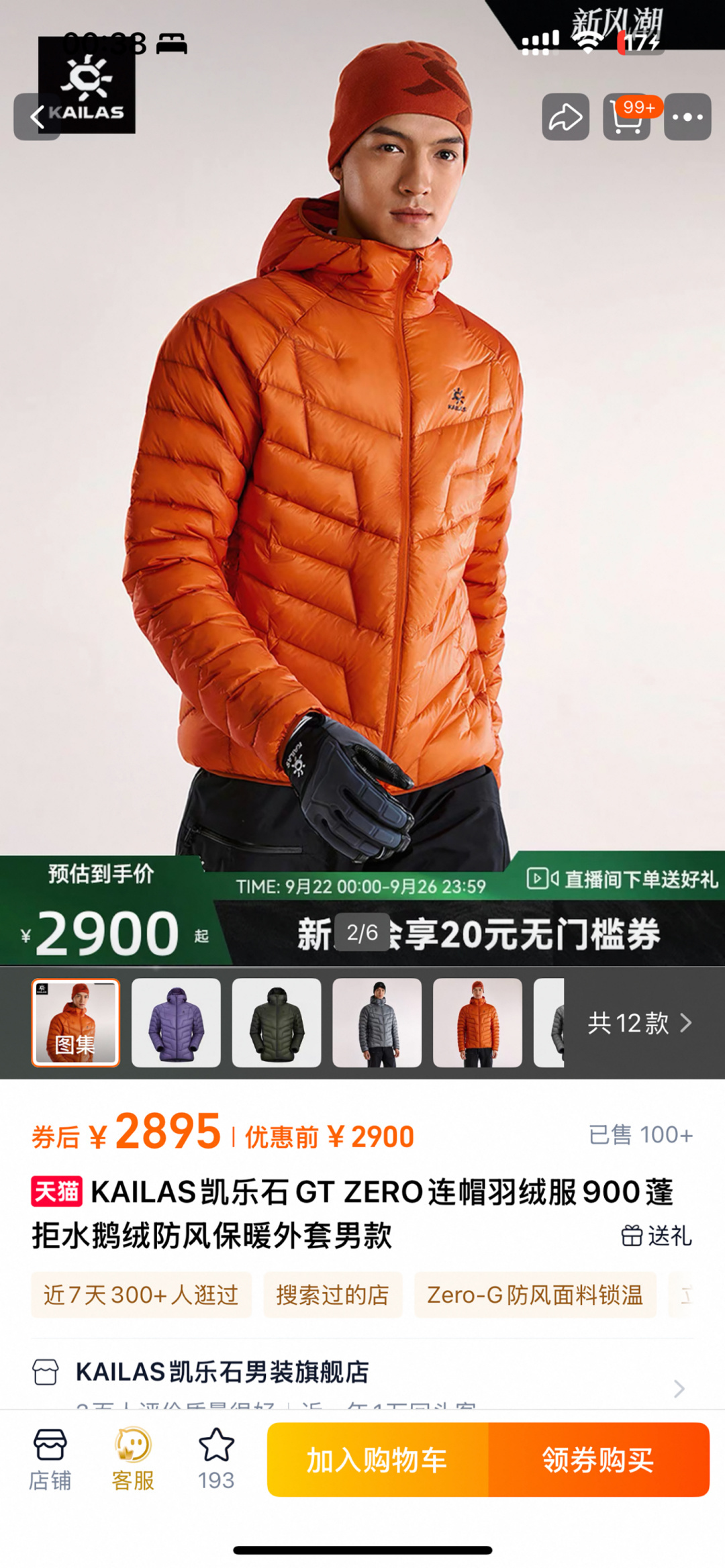Favorite the product with the star
Viewport: 725px width, 1568px height.
click(x=216, y=1459)
